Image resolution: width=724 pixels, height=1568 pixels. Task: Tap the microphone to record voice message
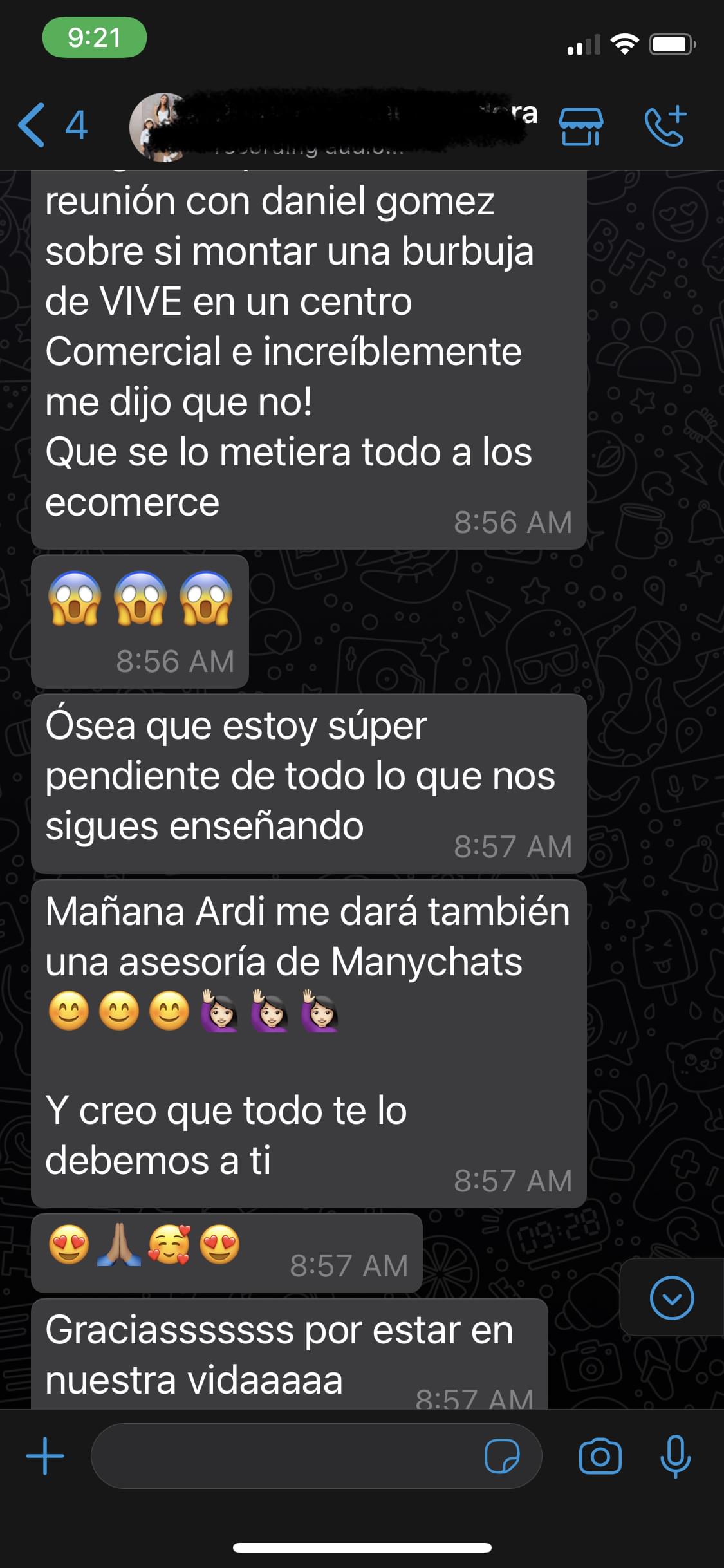click(675, 1457)
